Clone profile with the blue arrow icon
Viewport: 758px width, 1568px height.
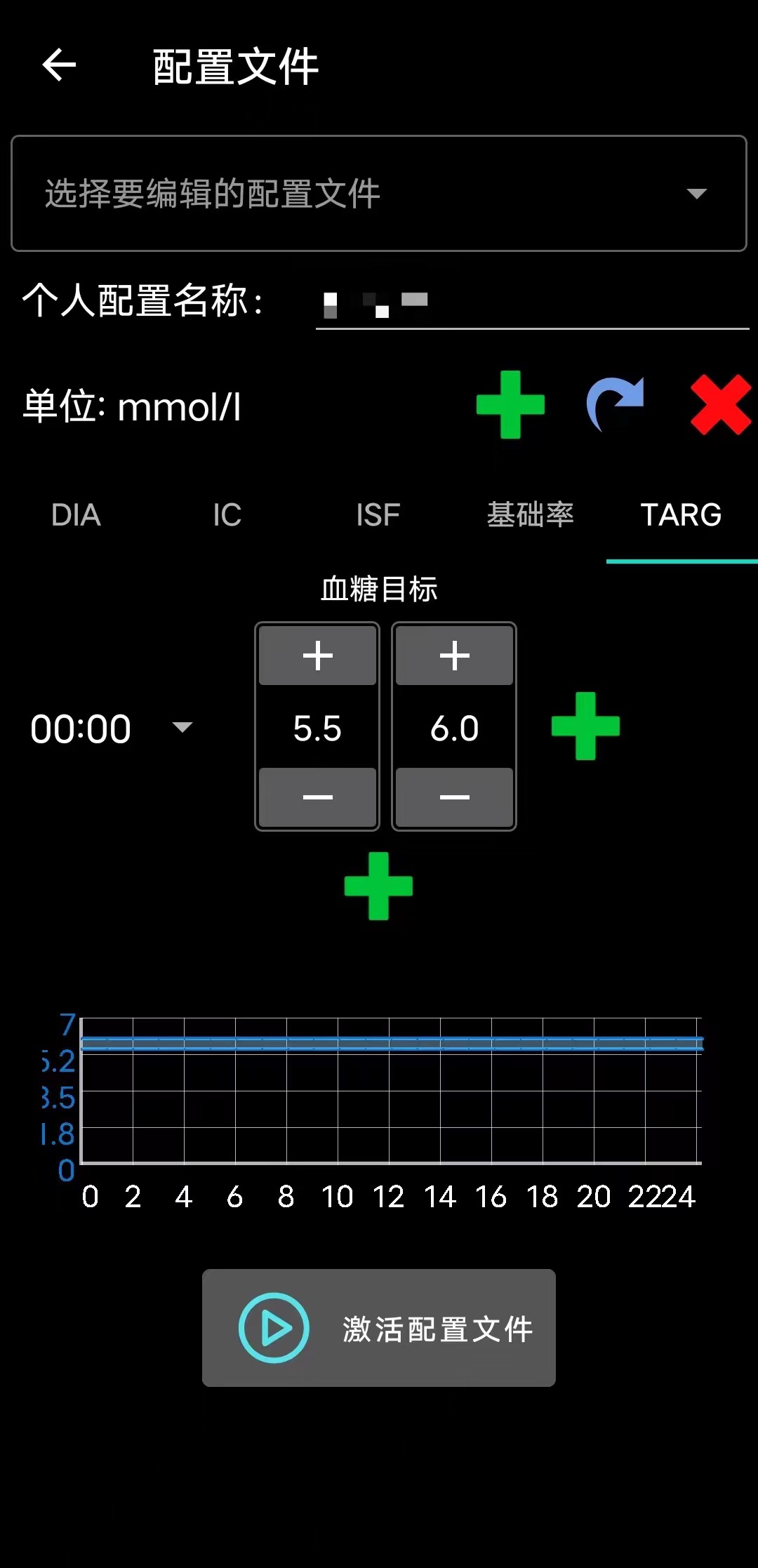(x=616, y=404)
